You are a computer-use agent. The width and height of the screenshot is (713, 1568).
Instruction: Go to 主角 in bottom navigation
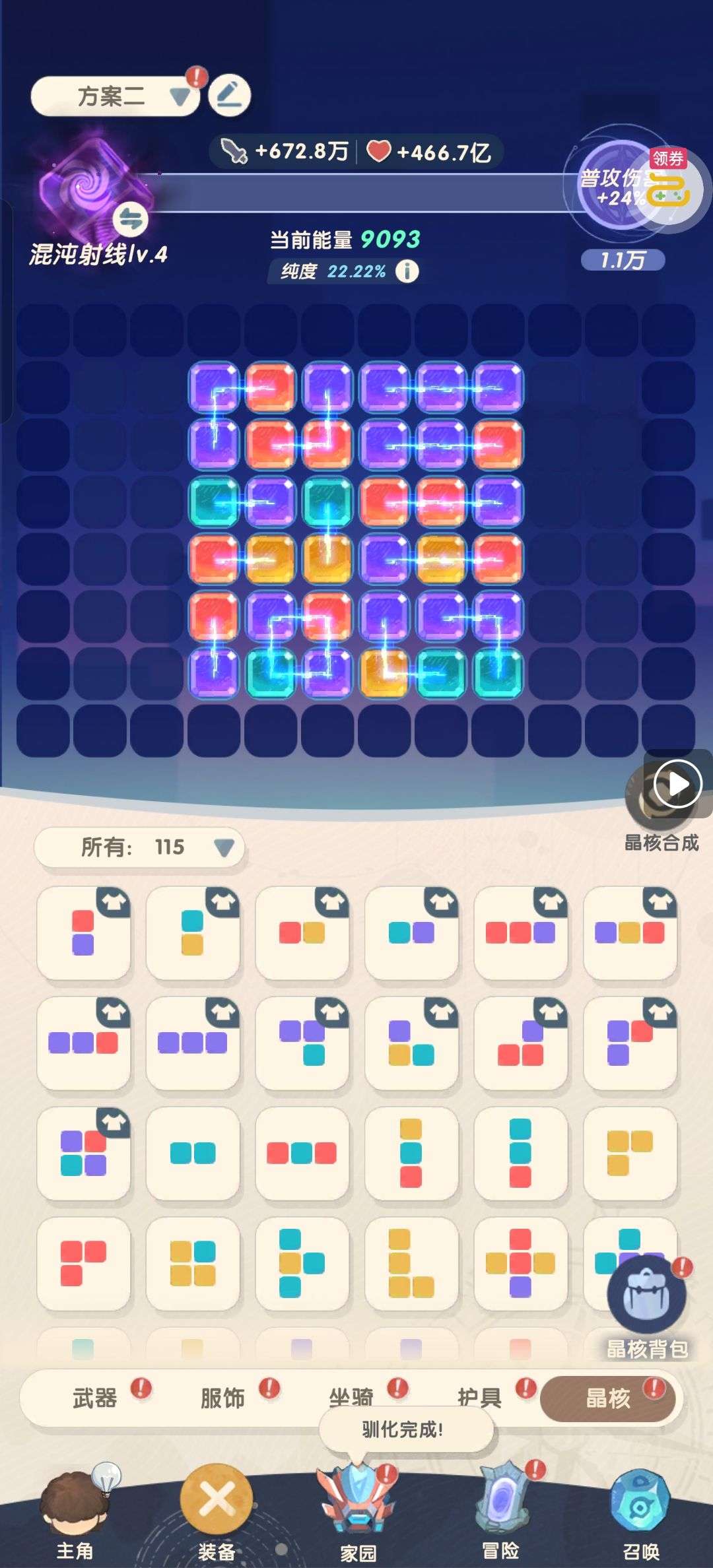pyautogui.click(x=74, y=1518)
